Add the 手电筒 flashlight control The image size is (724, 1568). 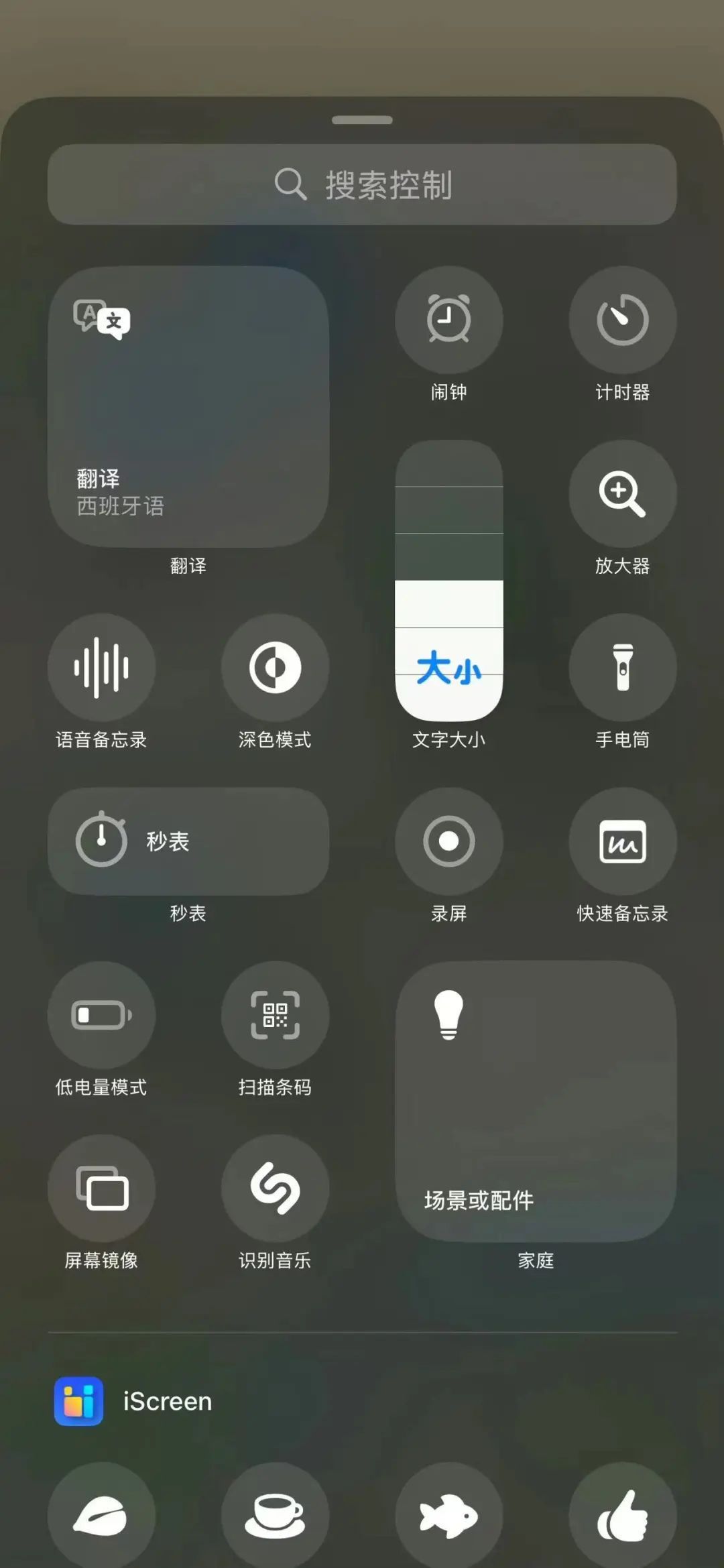click(622, 667)
